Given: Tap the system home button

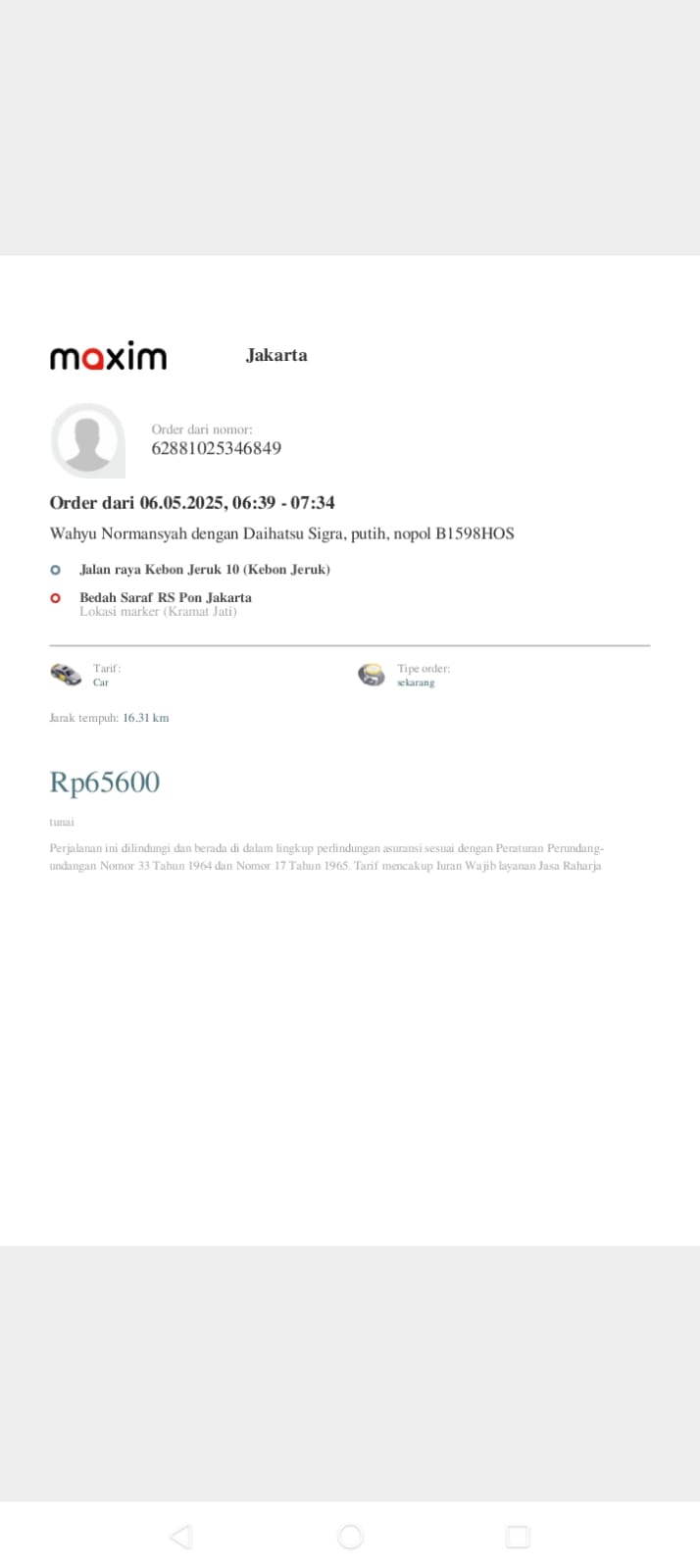Looking at the screenshot, I should 350,1536.
